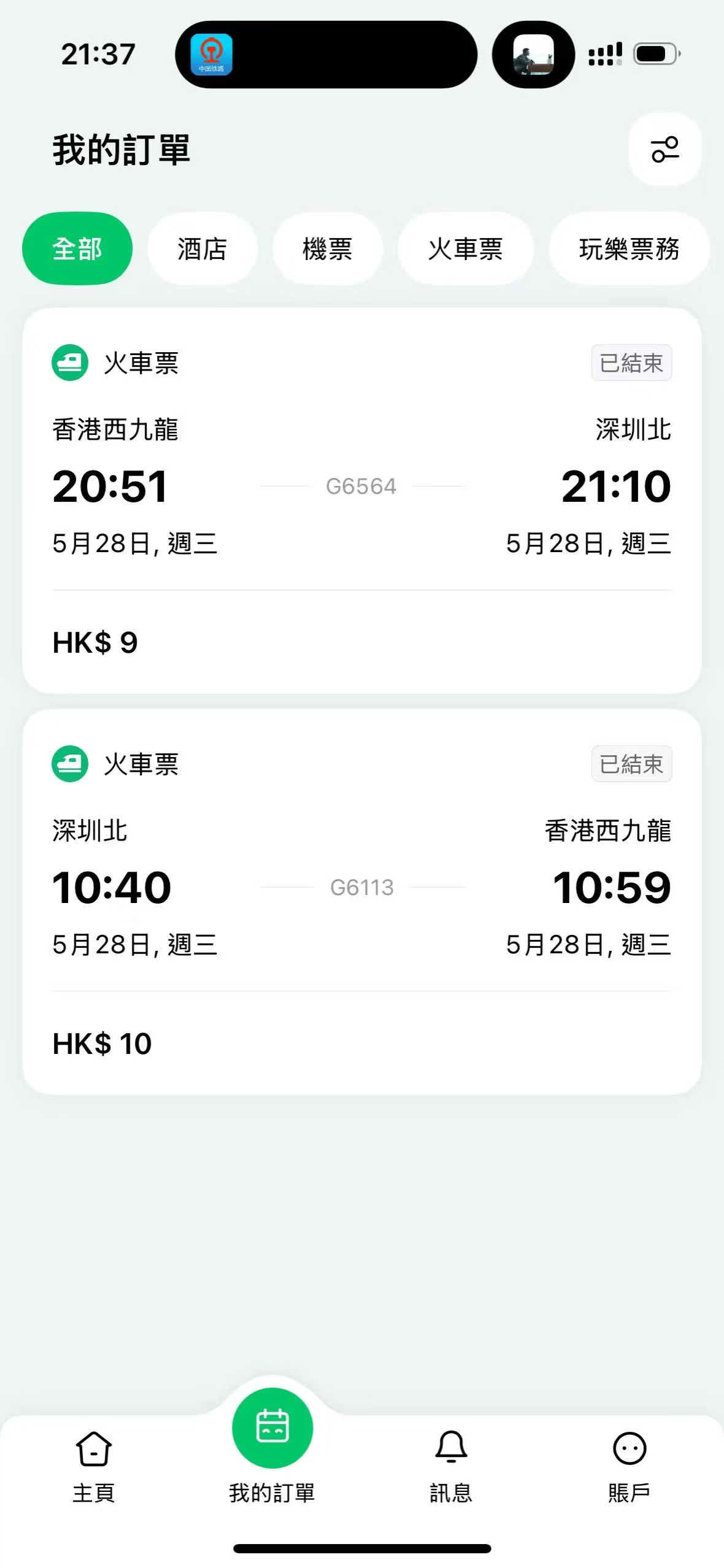Image resolution: width=724 pixels, height=1568 pixels.
Task: Switch to the 玩樂票務 tab
Action: point(628,249)
